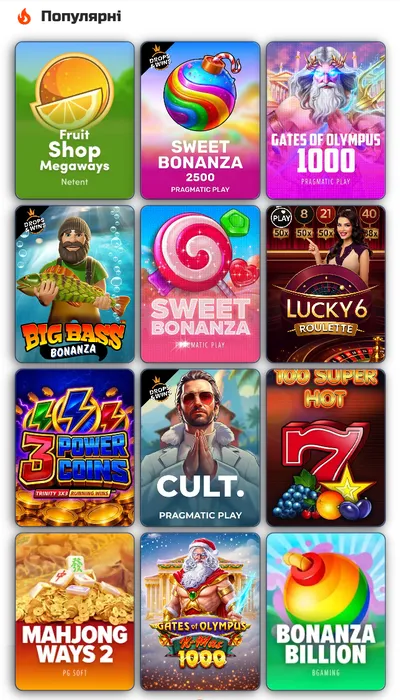Launch Sweet Bonanza 2500 slot
Screen dimensions: 400x700
[x=200, y=120]
